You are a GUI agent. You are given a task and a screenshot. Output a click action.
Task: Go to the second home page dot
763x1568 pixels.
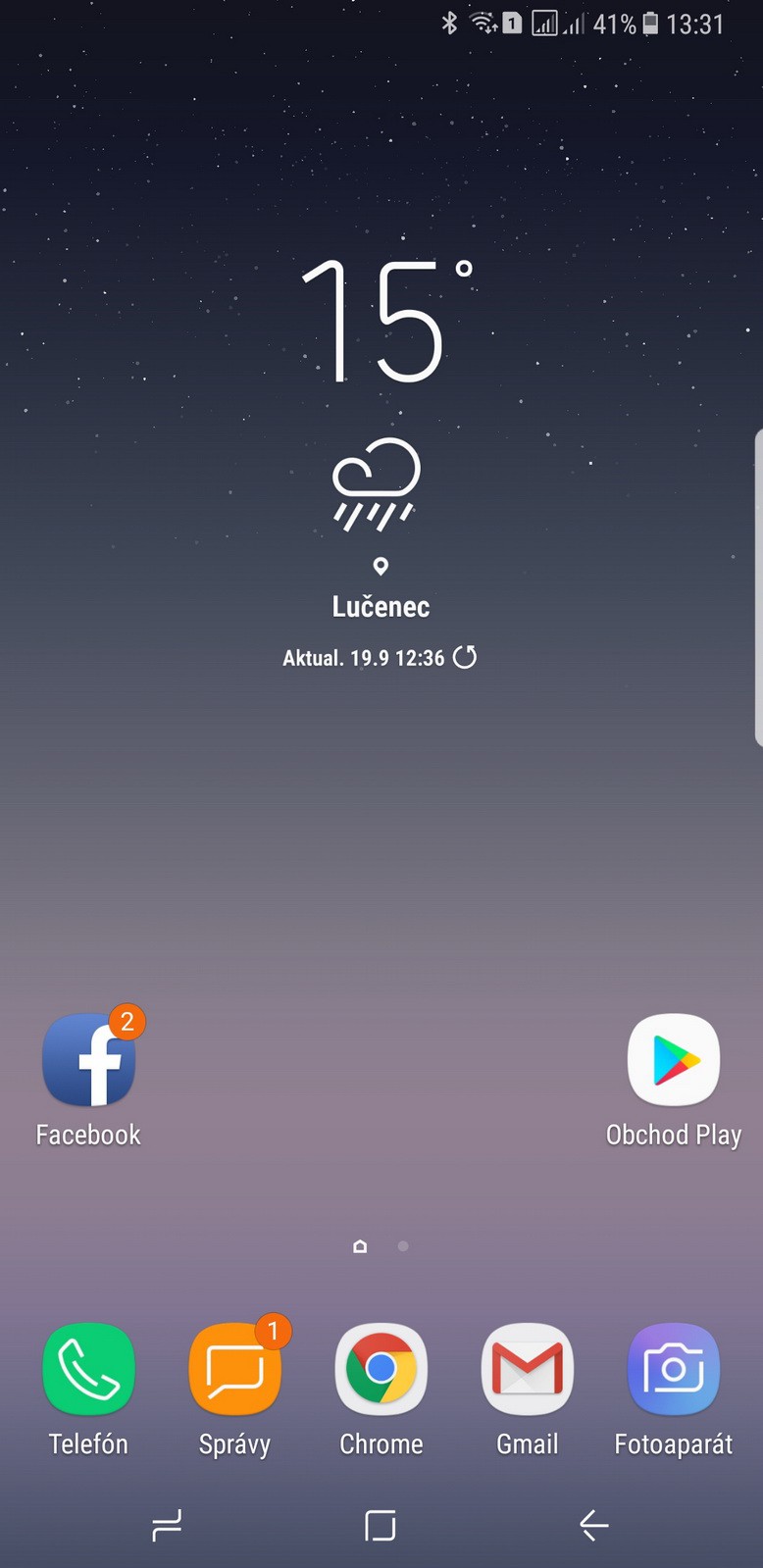pyautogui.click(x=403, y=1246)
